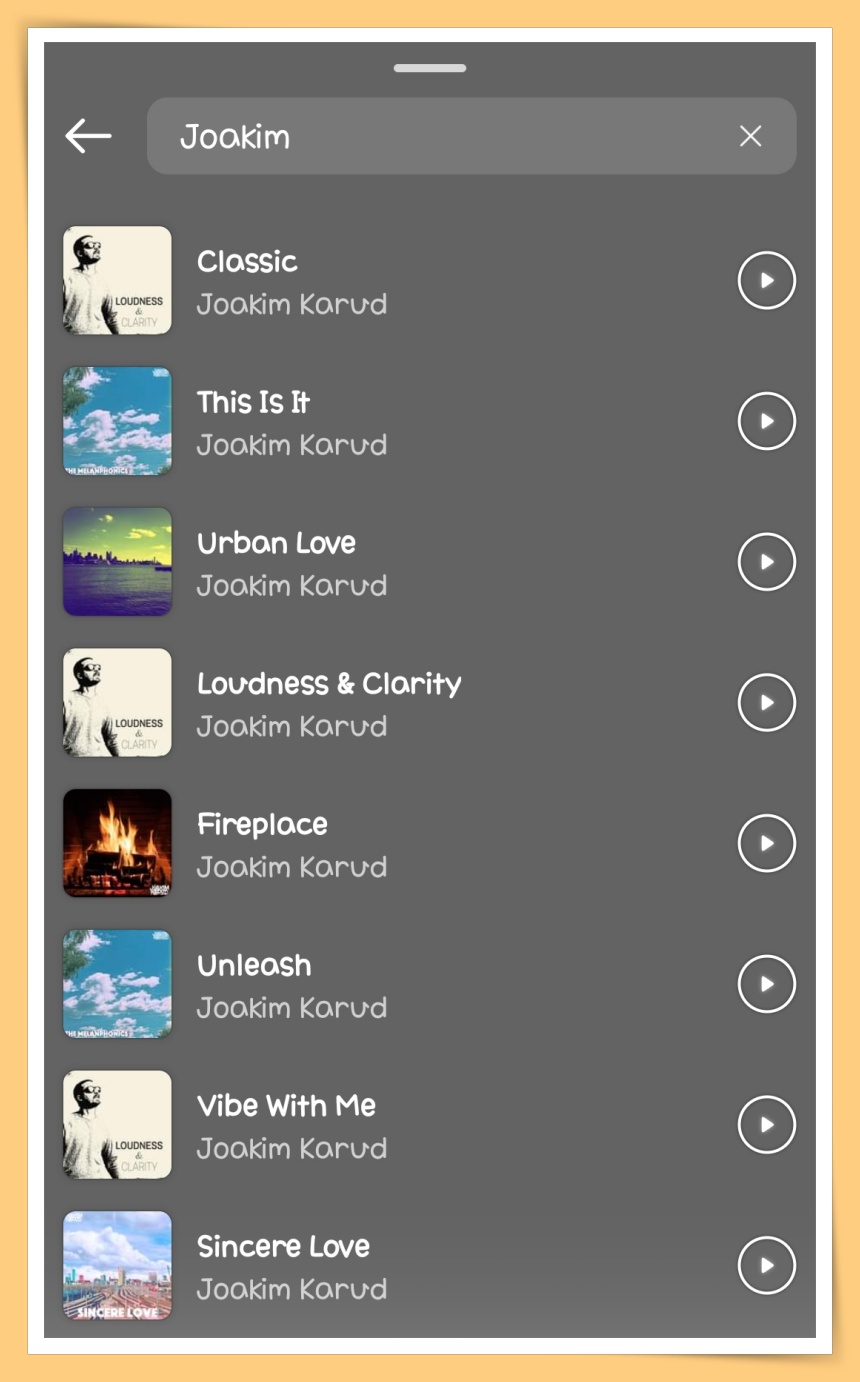Screen dimensions: 860x1382
Task: Preview the song Classic
Action: (x=767, y=281)
